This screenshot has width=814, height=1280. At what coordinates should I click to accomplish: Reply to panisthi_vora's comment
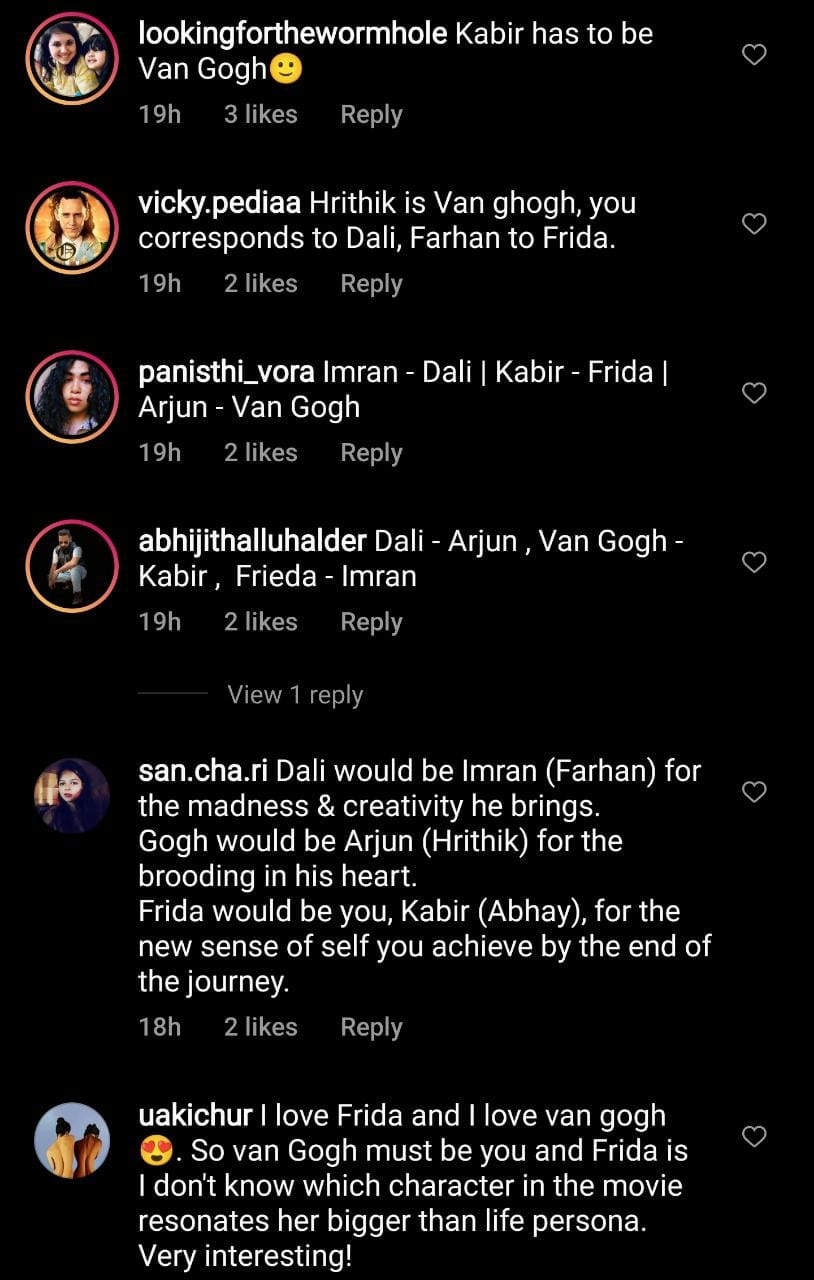click(371, 453)
